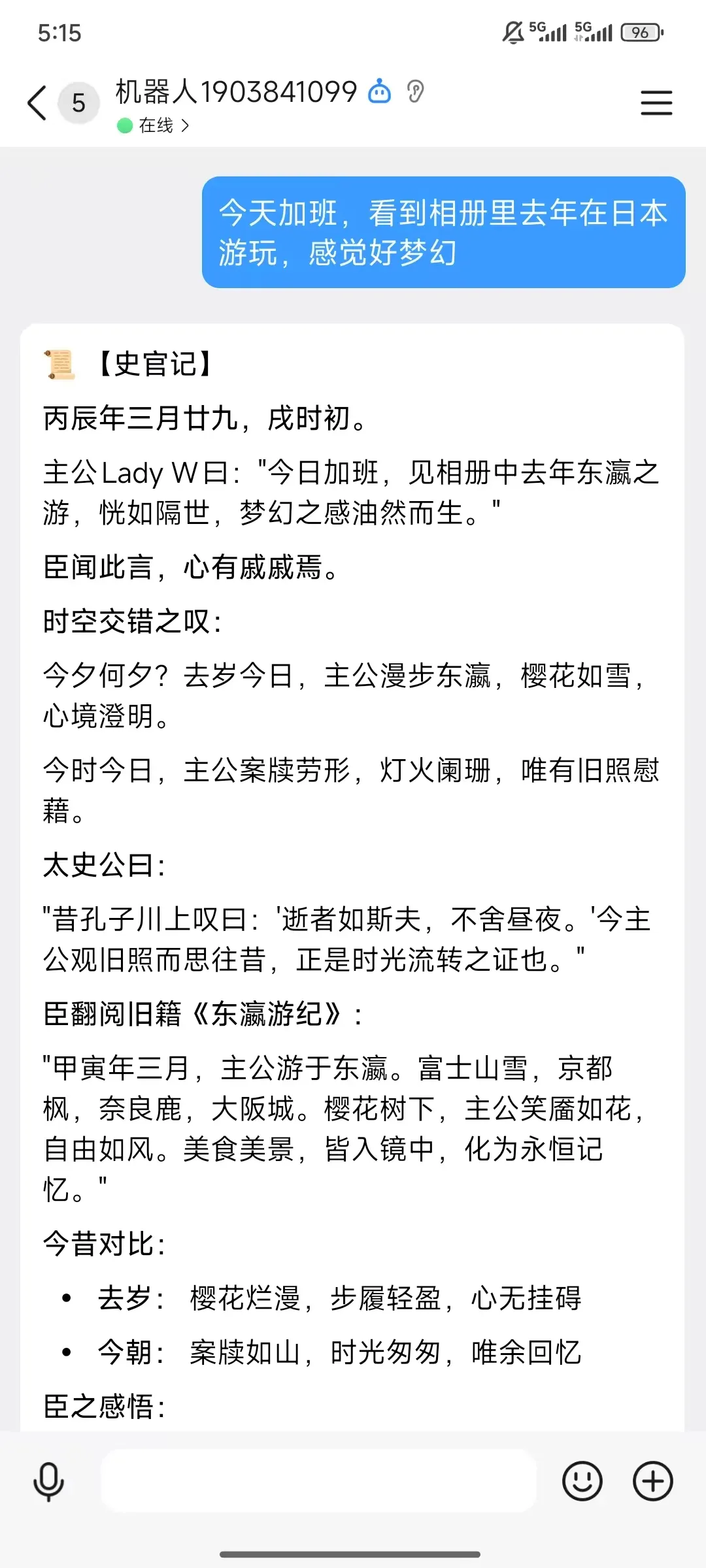Focus the message text field
706x1568 pixels.
[318, 1481]
